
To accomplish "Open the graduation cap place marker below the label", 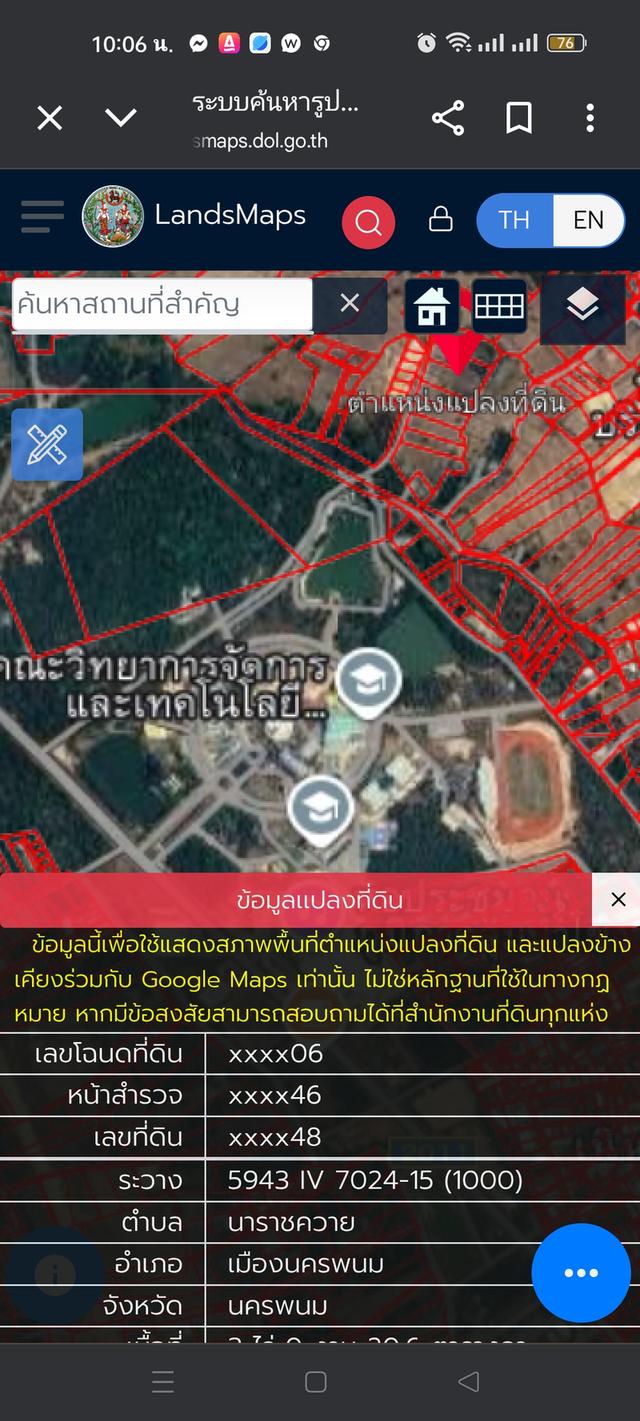I will point(321,808).
